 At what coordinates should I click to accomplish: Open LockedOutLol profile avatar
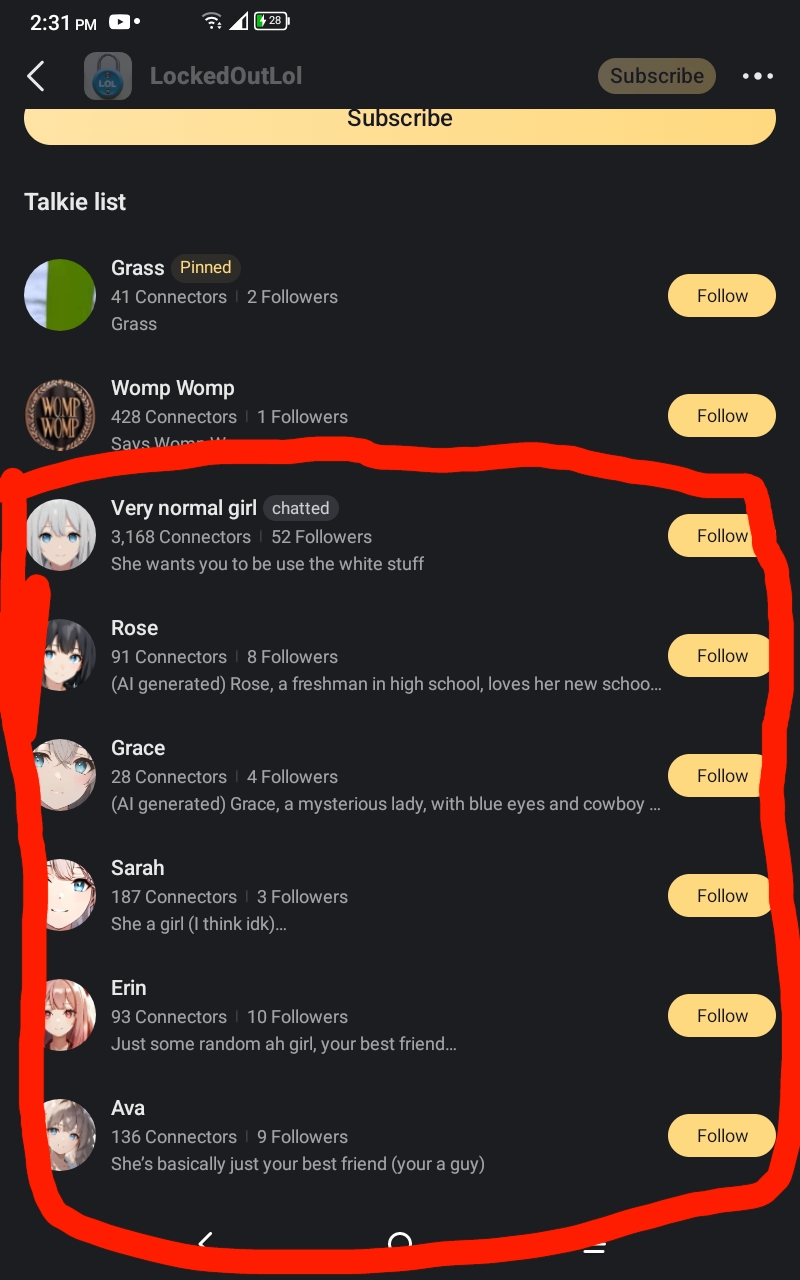(108, 76)
